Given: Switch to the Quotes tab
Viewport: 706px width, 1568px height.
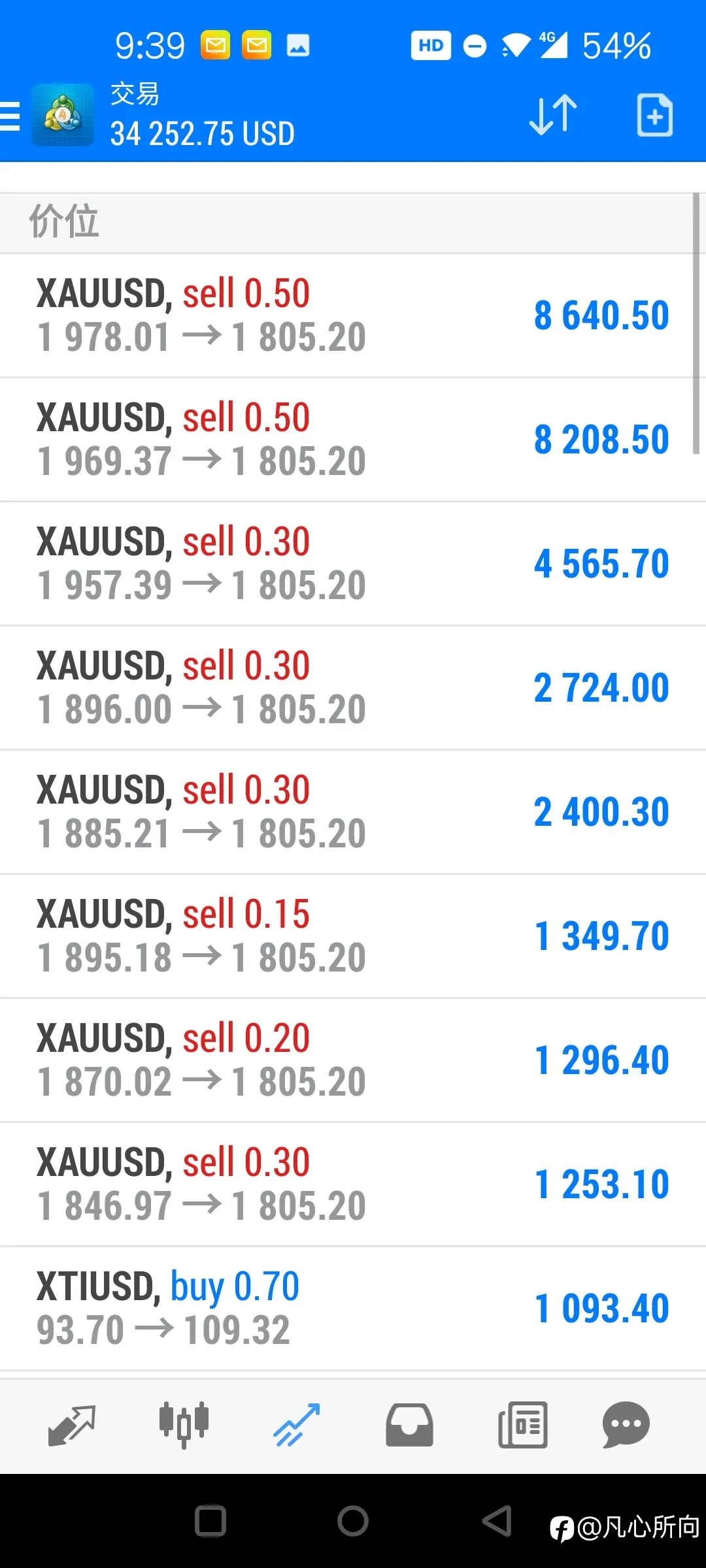Looking at the screenshot, I should pos(72,1426).
